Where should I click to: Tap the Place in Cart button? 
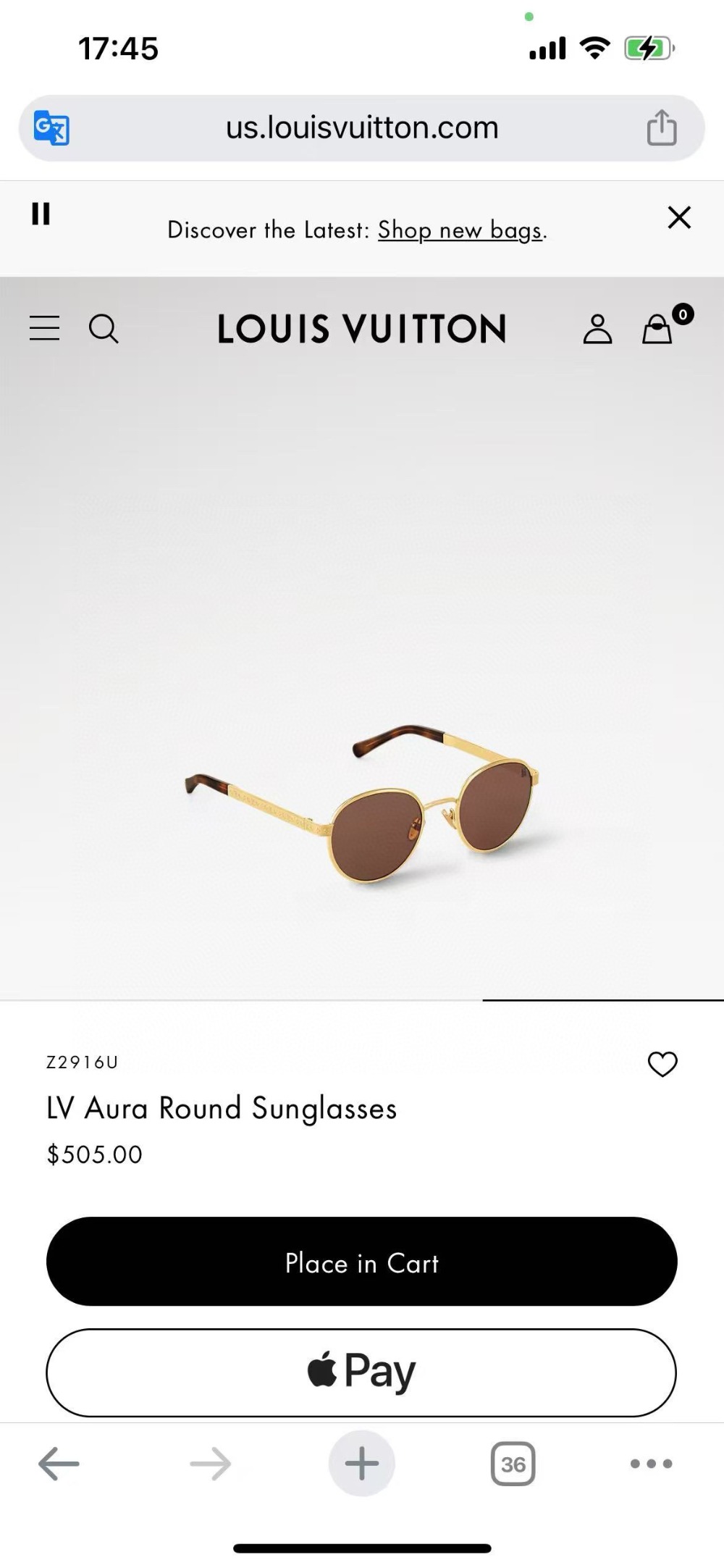coord(362,1262)
